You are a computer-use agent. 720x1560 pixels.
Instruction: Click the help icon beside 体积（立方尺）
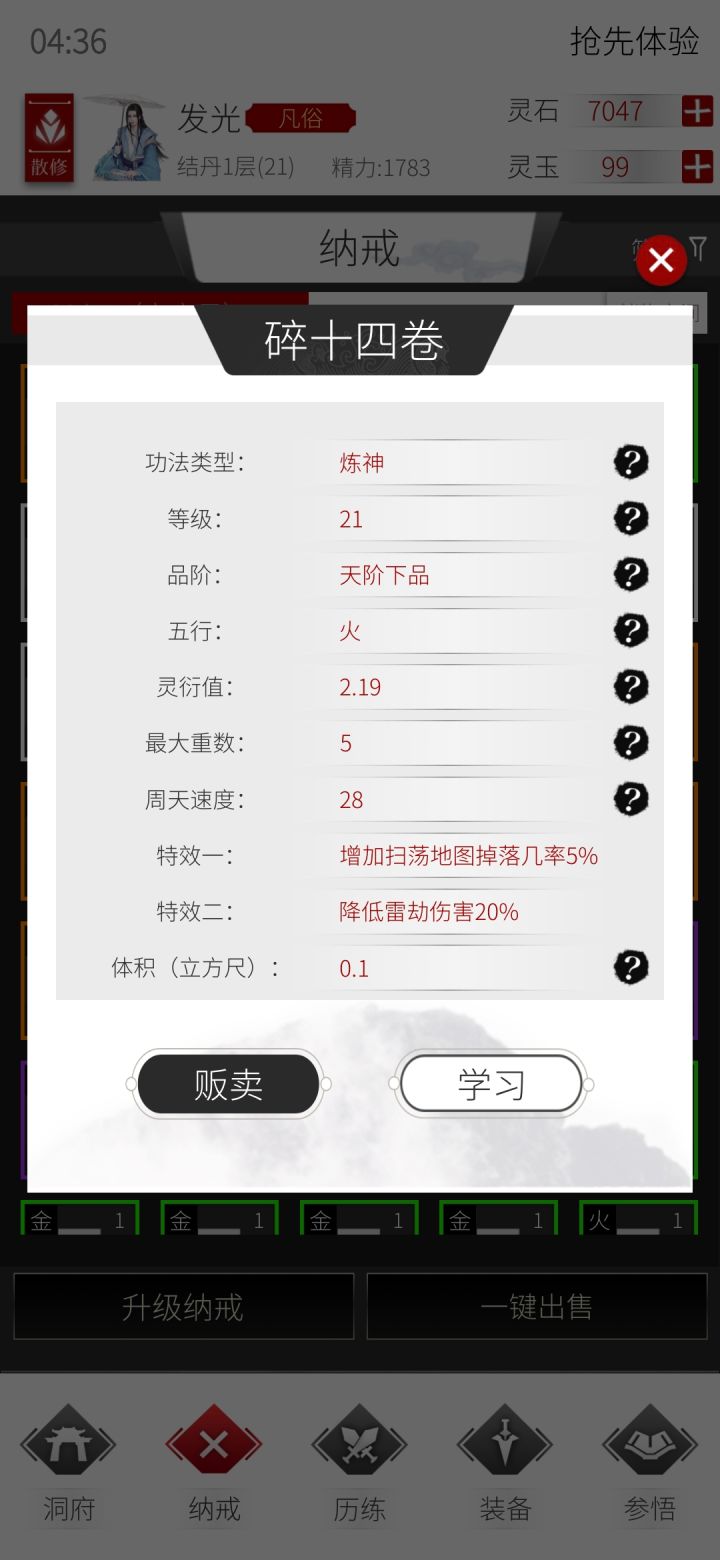pos(630,967)
